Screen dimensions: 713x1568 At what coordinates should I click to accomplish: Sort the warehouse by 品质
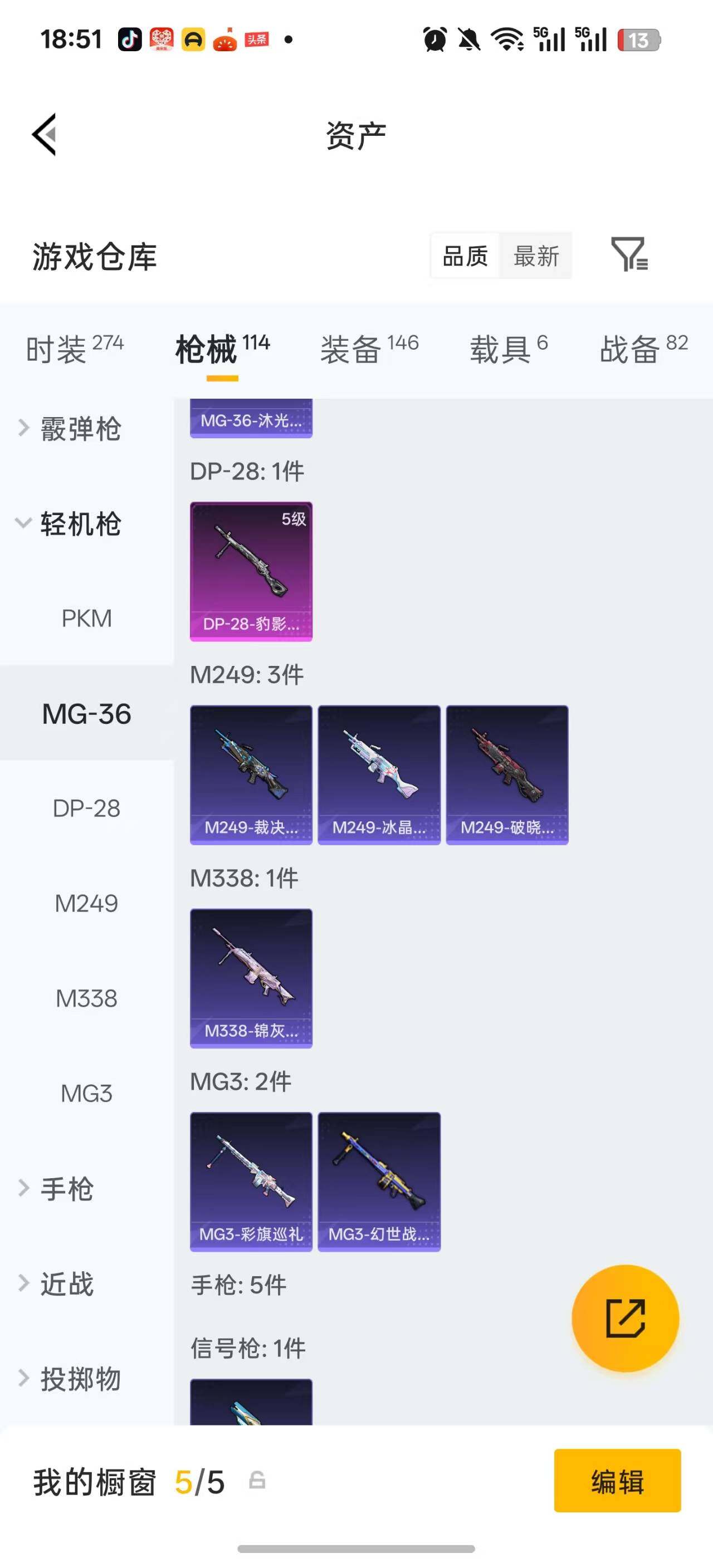(x=465, y=256)
